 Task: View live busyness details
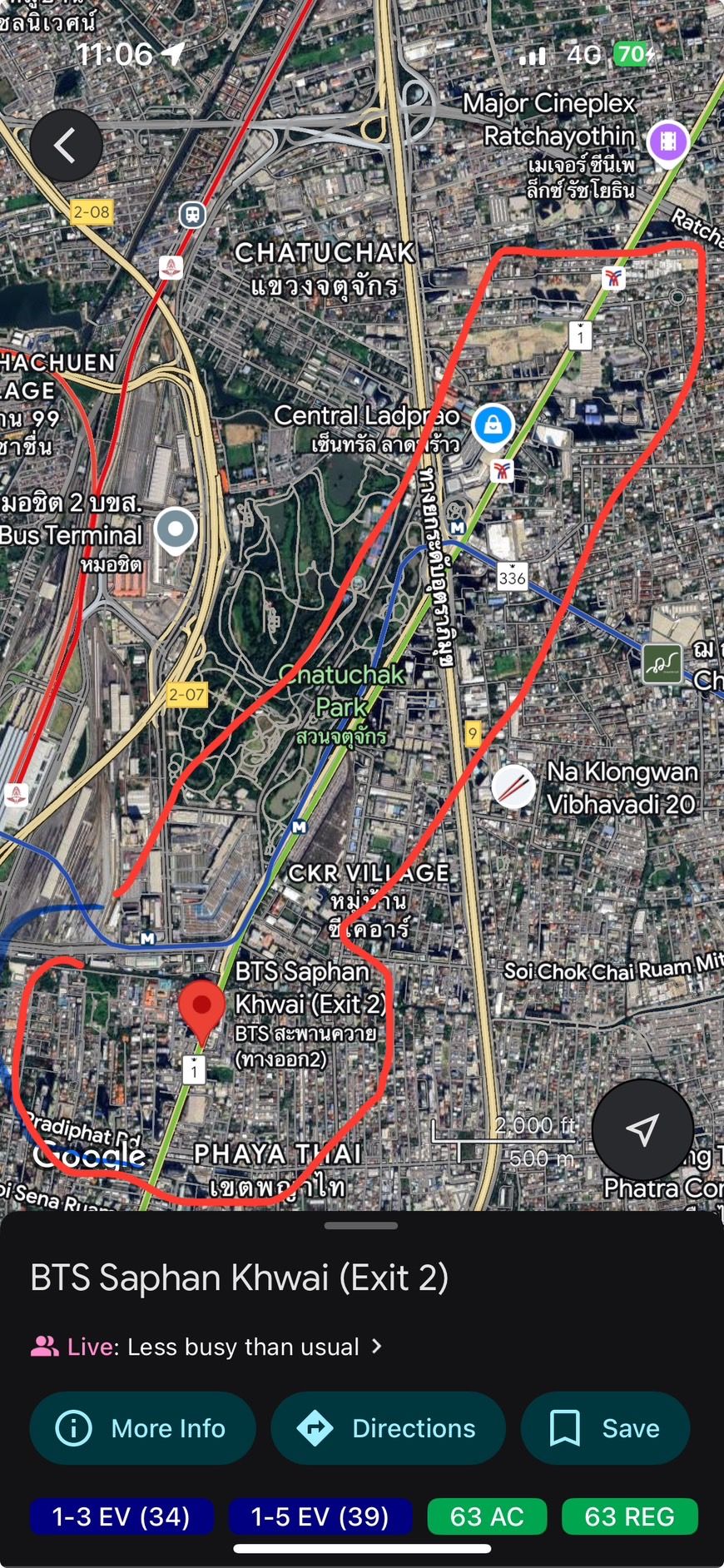[208, 1347]
